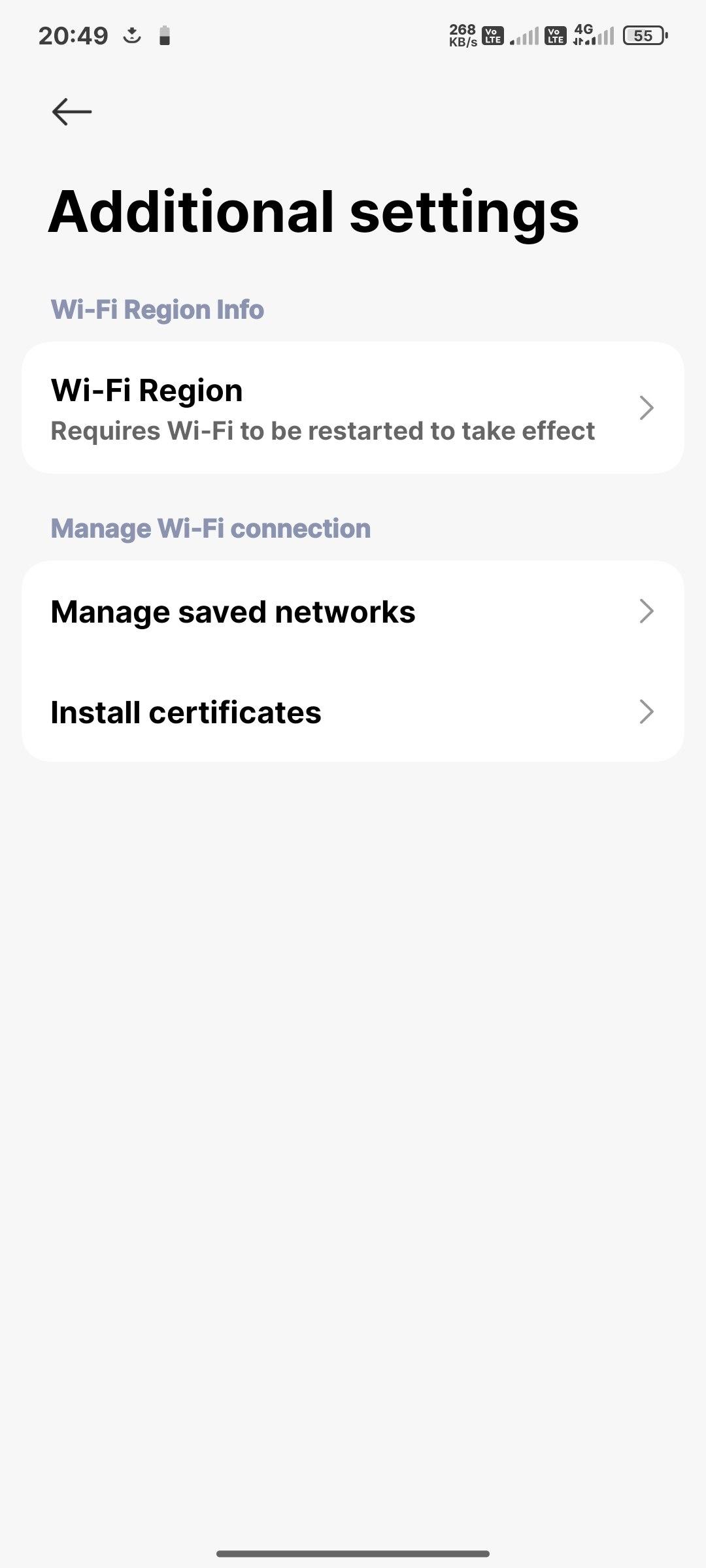The height and width of the screenshot is (1568, 706).
Task: Open the Wi-Fi Region setting
Action: (353, 408)
